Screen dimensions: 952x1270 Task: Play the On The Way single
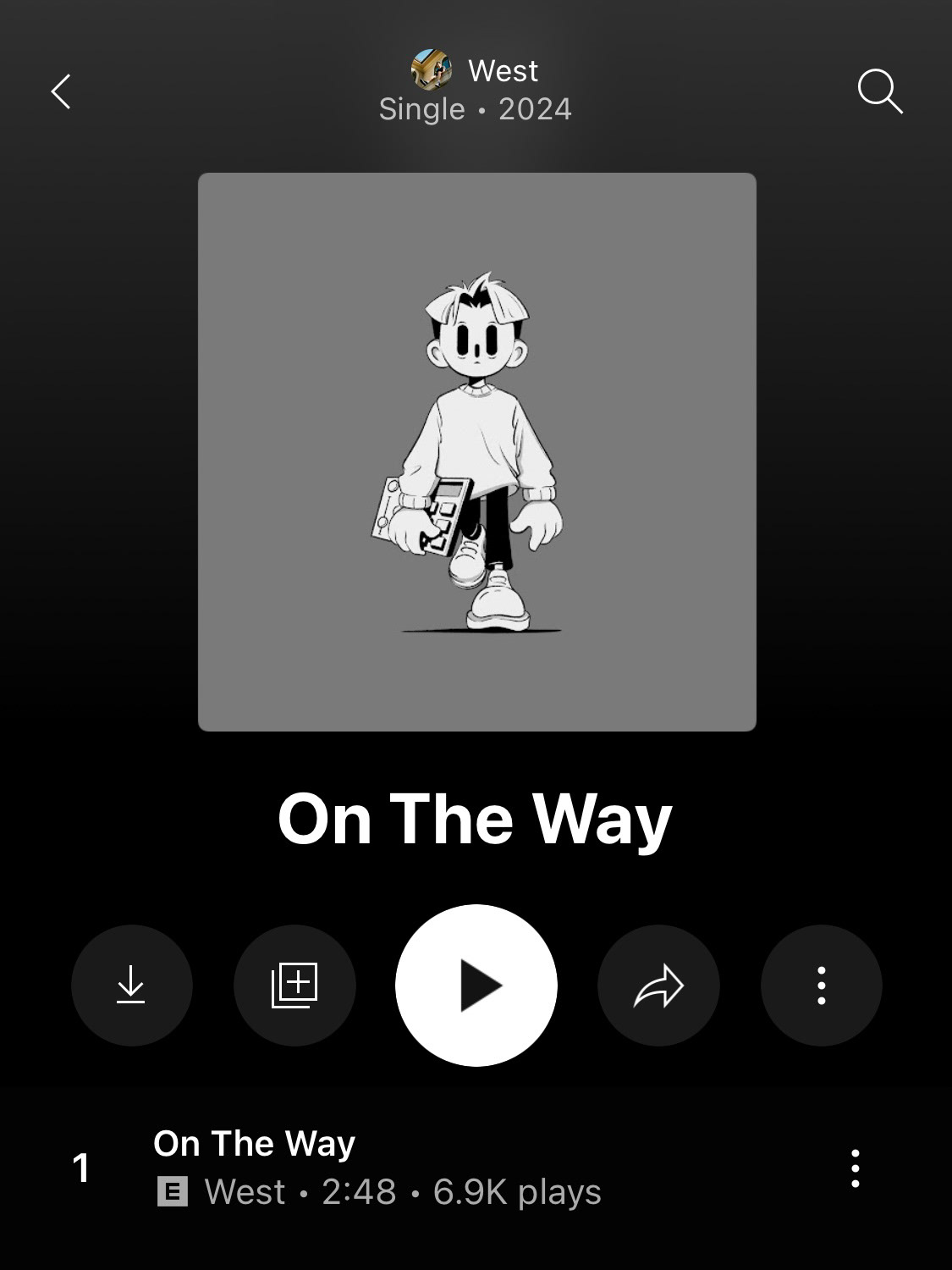click(x=476, y=985)
